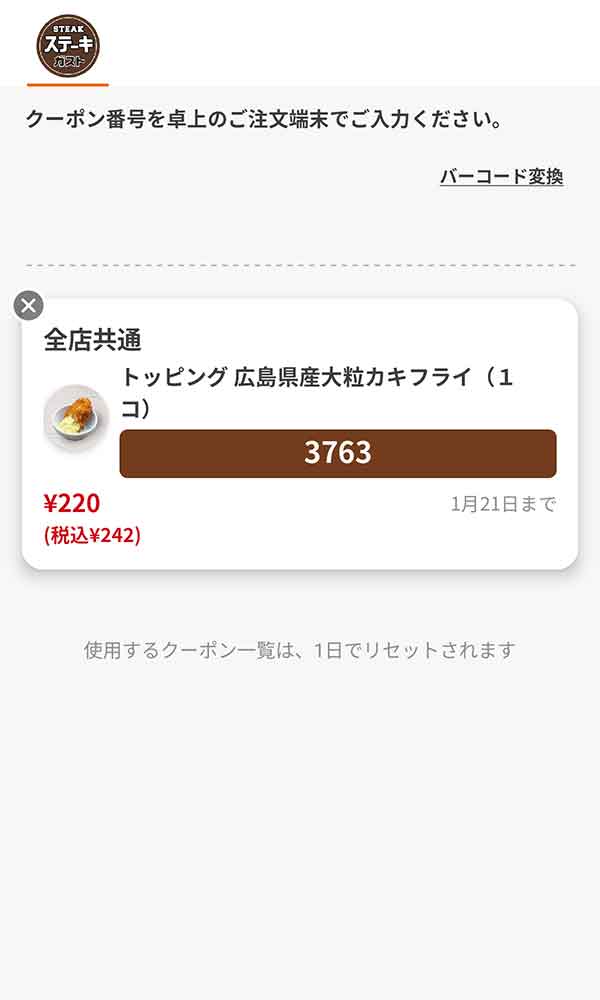Tap the coupon number 3763 button
This screenshot has height=1000, width=600.
[338, 453]
